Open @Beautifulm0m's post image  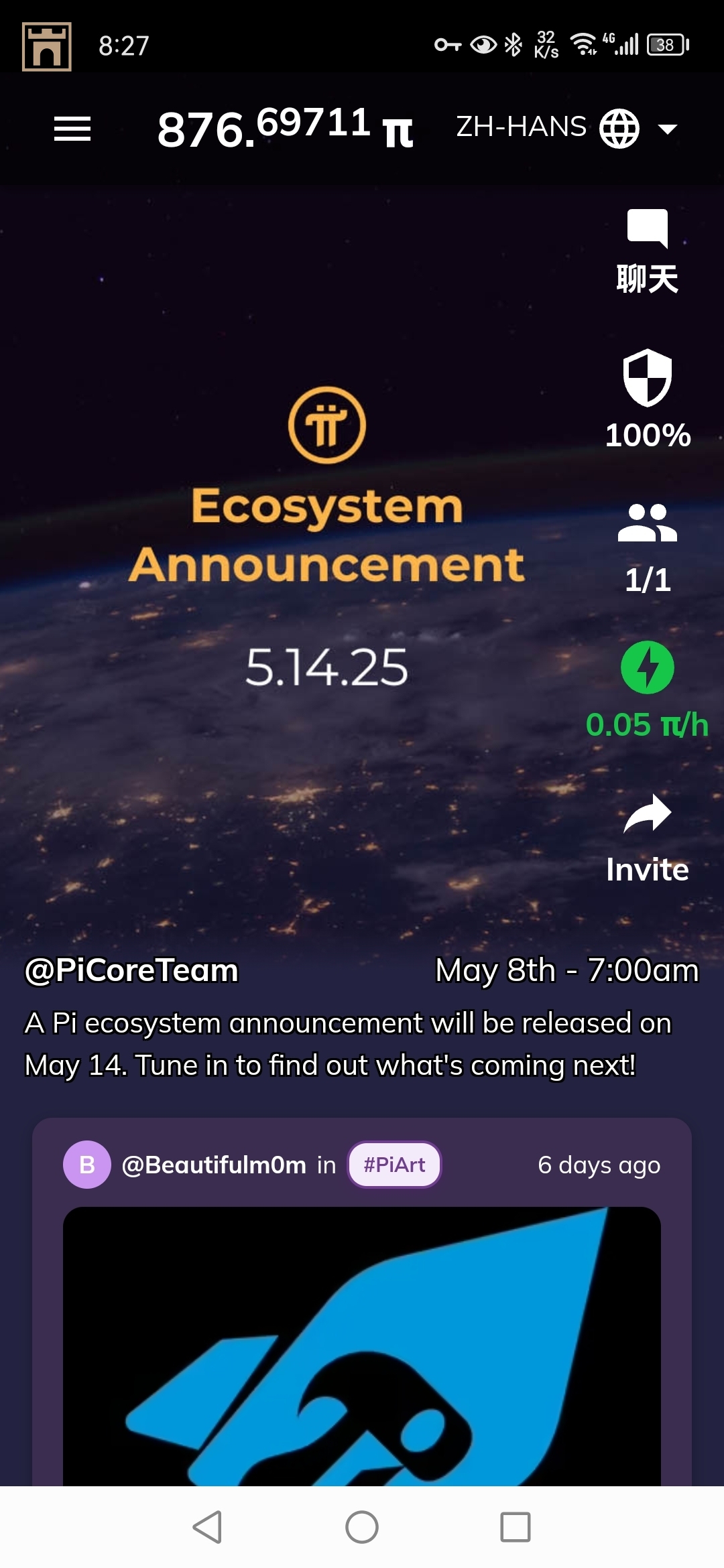(x=362, y=1347)
